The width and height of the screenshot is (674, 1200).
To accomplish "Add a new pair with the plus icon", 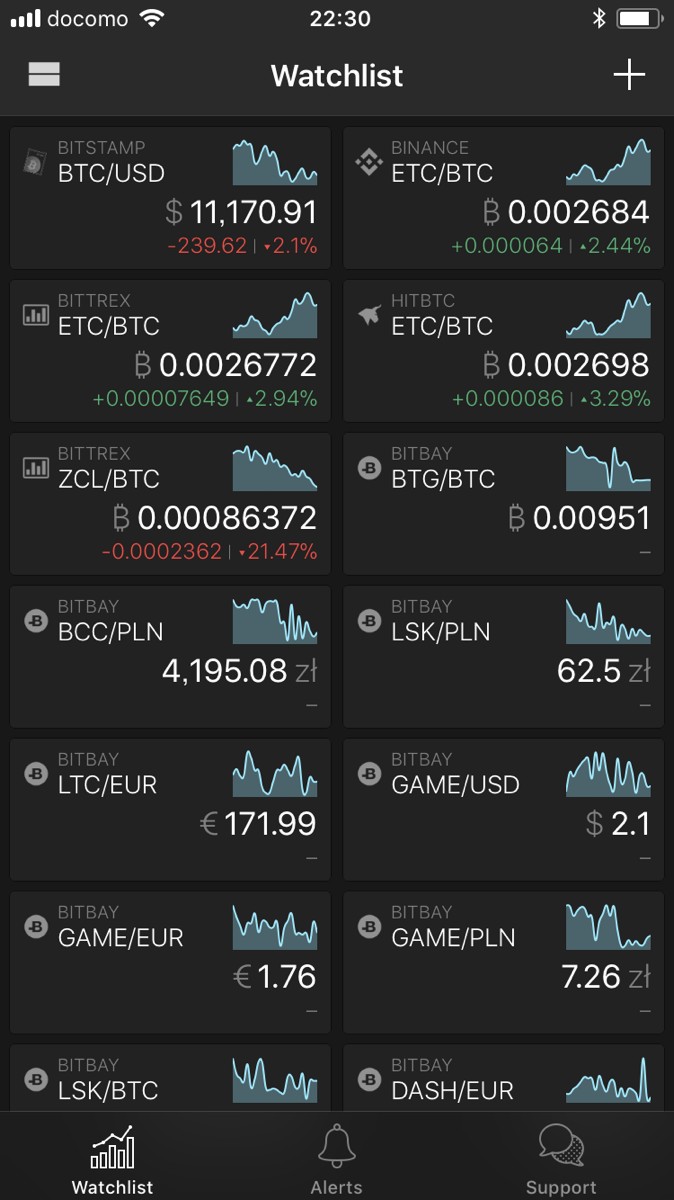I will (x=629, y=75).
